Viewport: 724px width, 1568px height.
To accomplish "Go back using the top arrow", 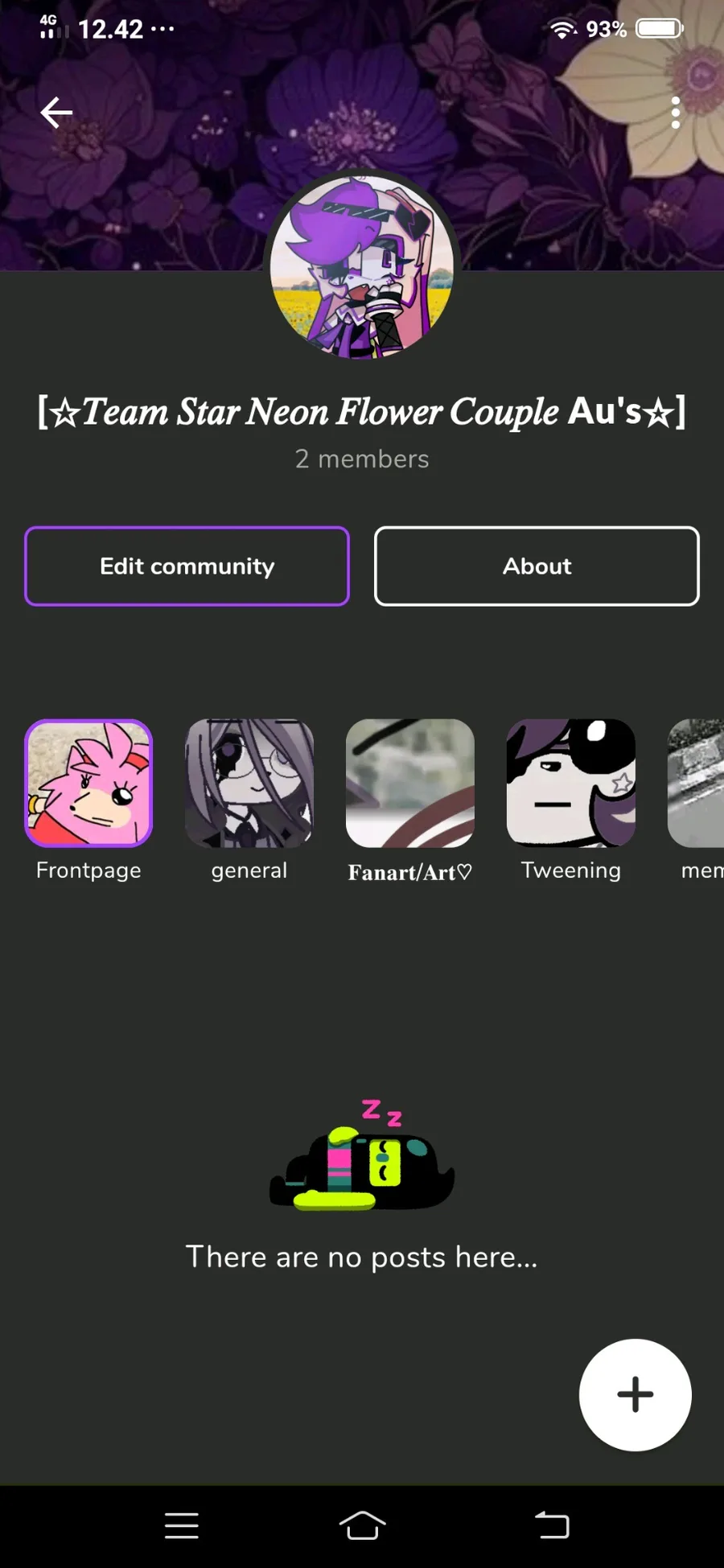I will [x=56, y=113].
